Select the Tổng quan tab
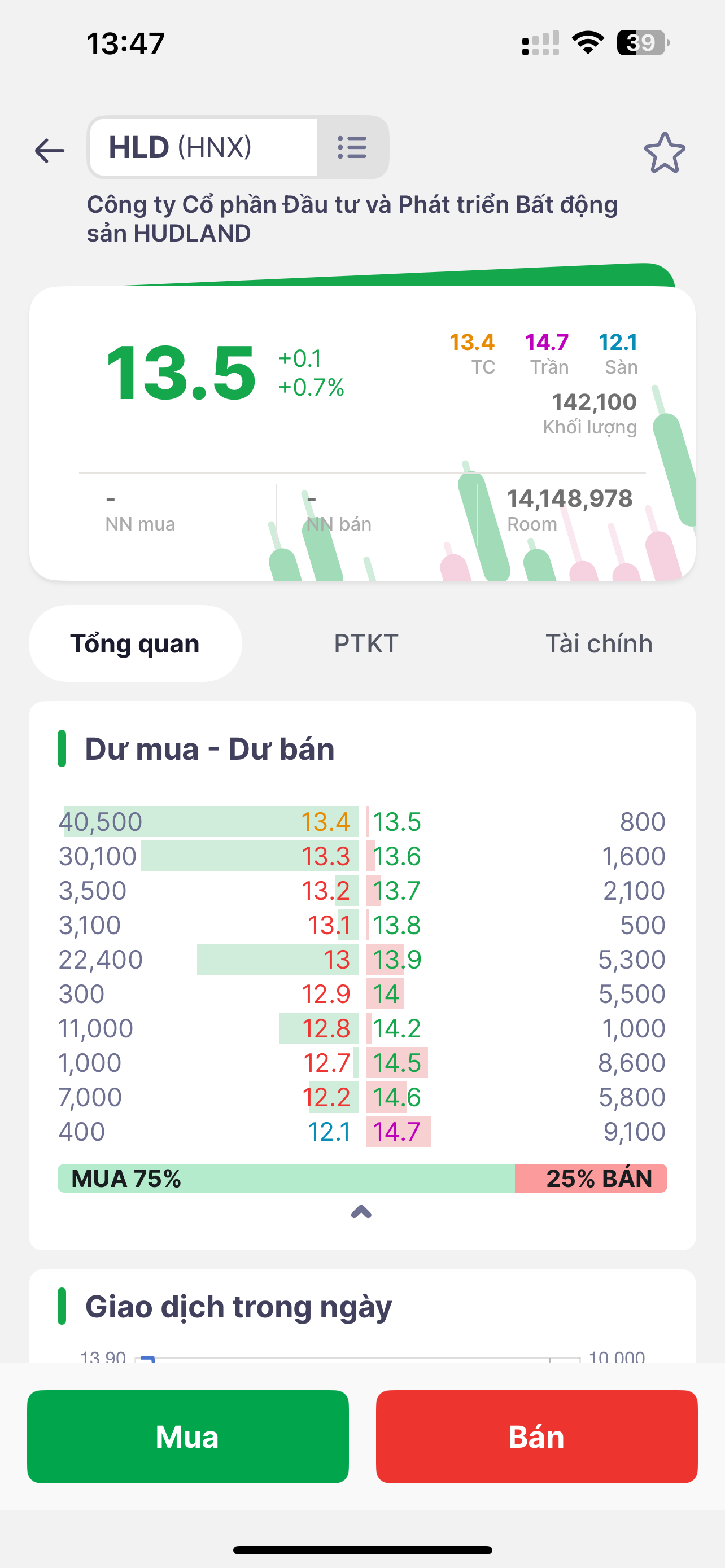Image resolution: width=725 pixels, height=1568 pixels. 135,643
